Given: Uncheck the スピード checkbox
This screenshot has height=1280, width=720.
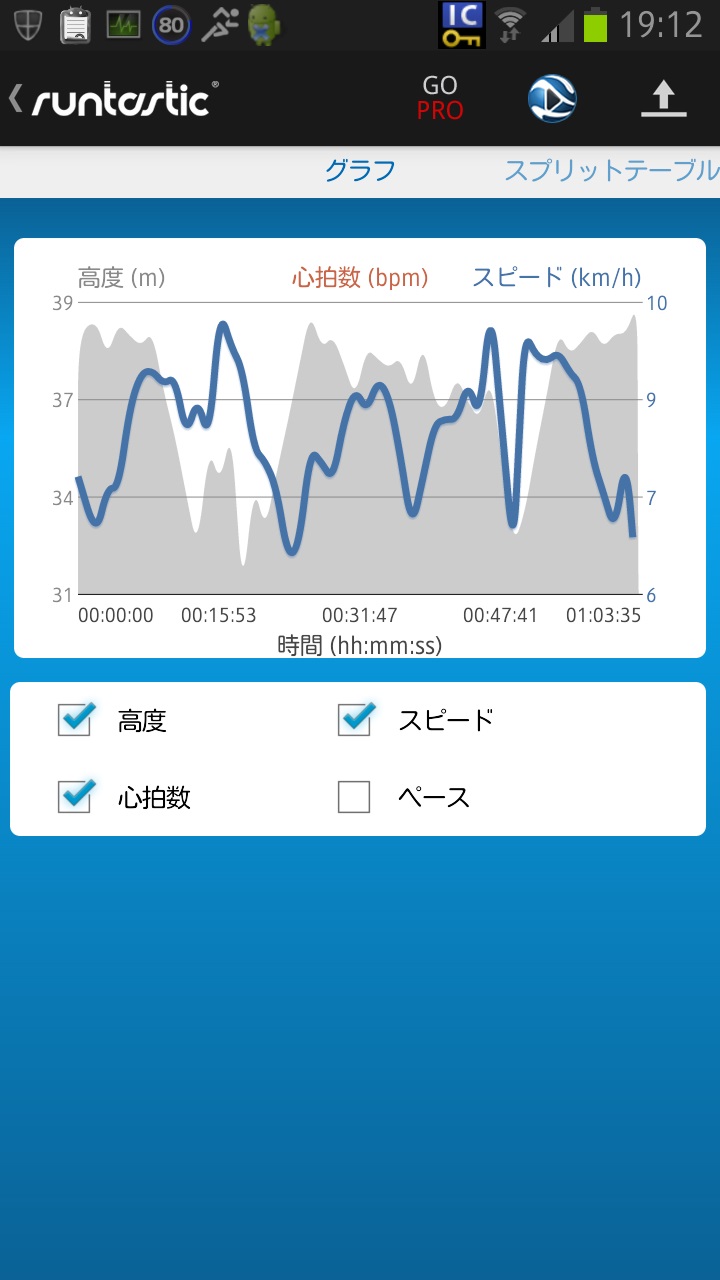Looking at the screenshot, I should 356,719.
